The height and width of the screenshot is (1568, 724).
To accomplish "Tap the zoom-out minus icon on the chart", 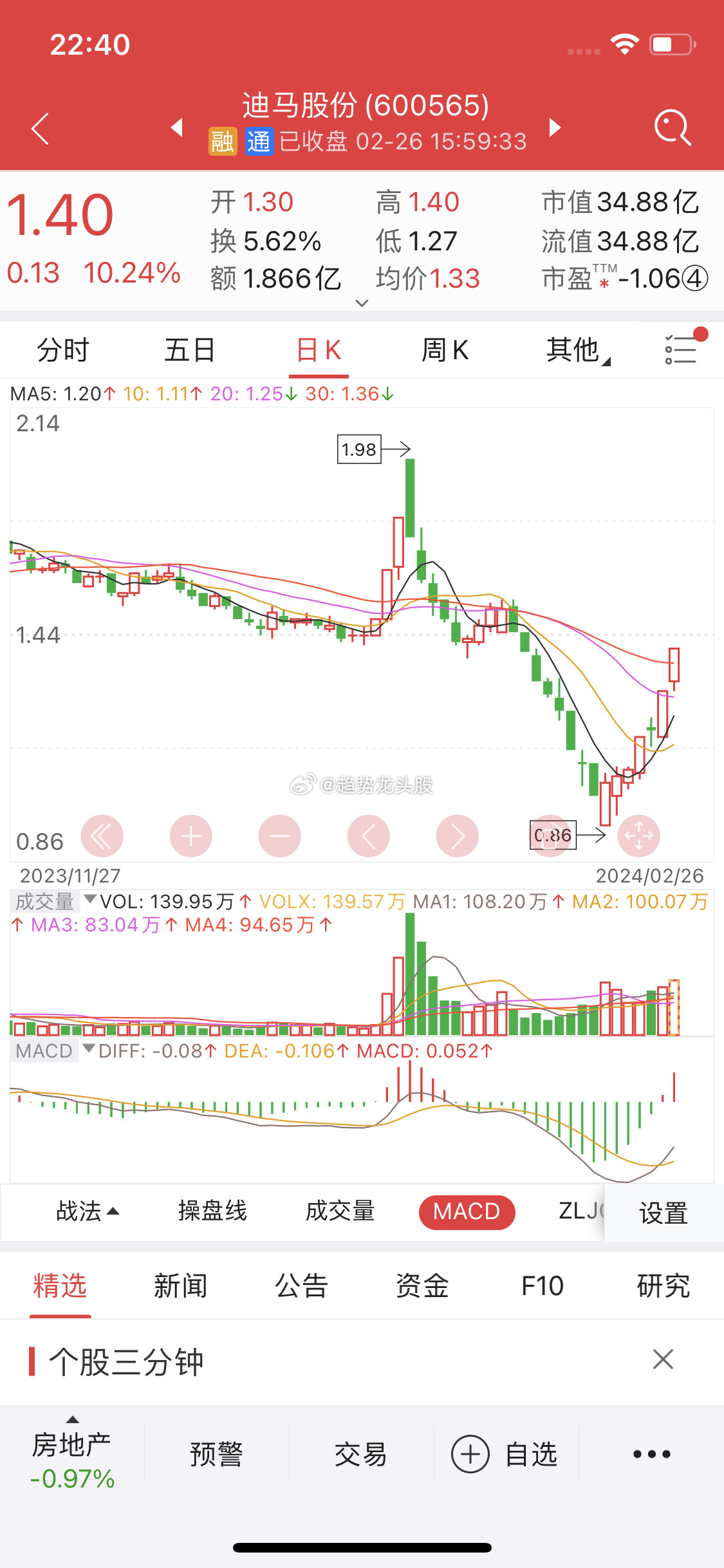I will (279, 835).
